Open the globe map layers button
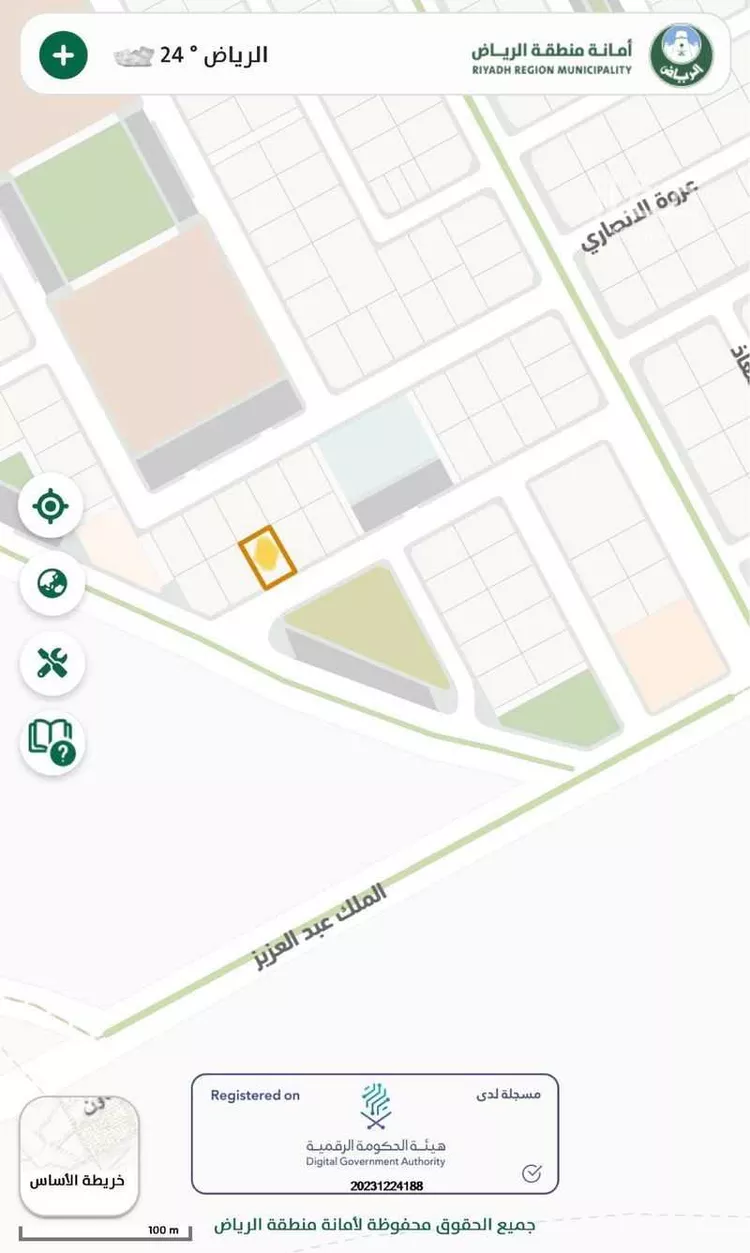This screenshot has height=1253, width=750. tap(51, 582)
